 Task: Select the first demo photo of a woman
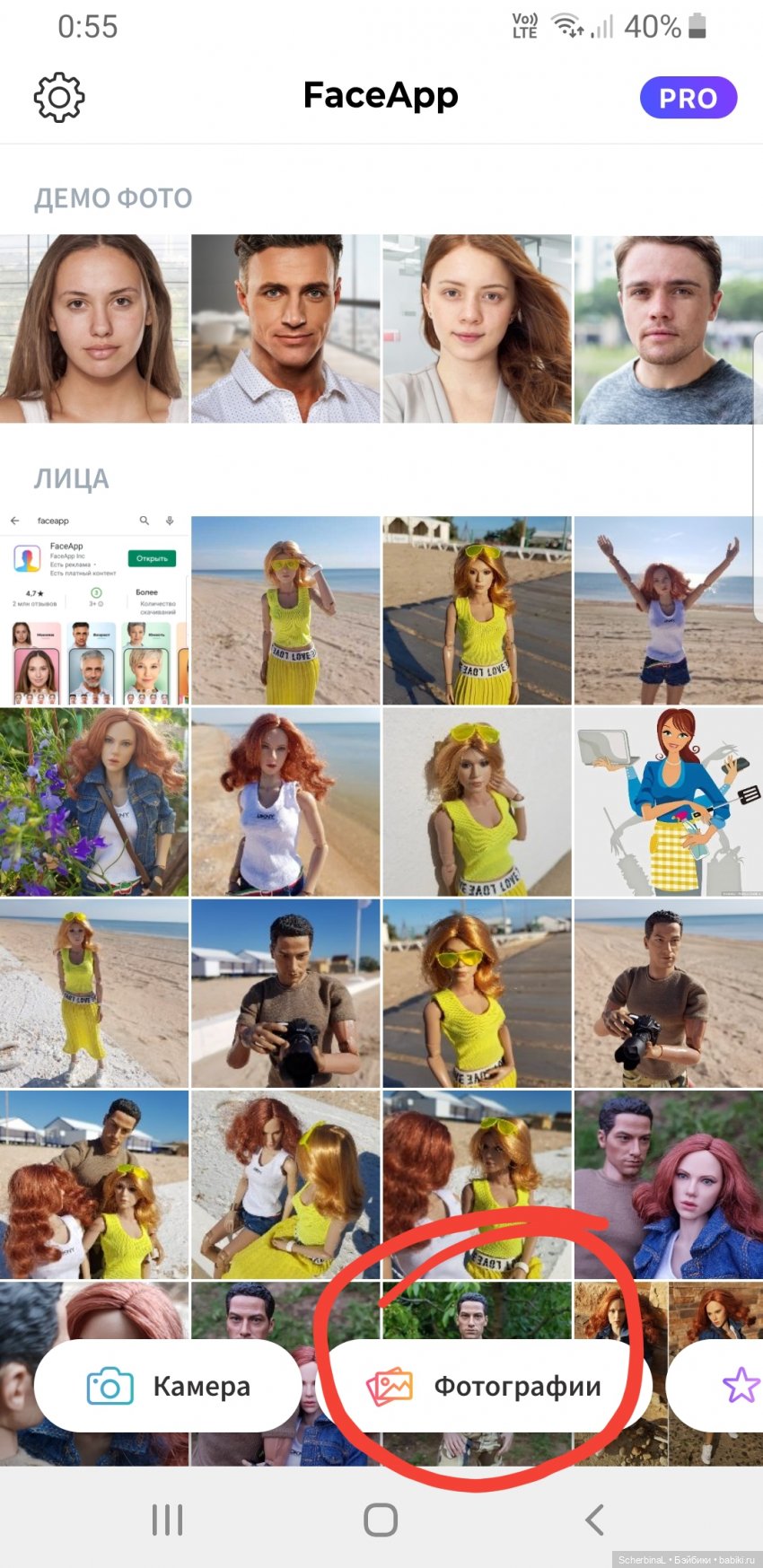click(94, 328)
